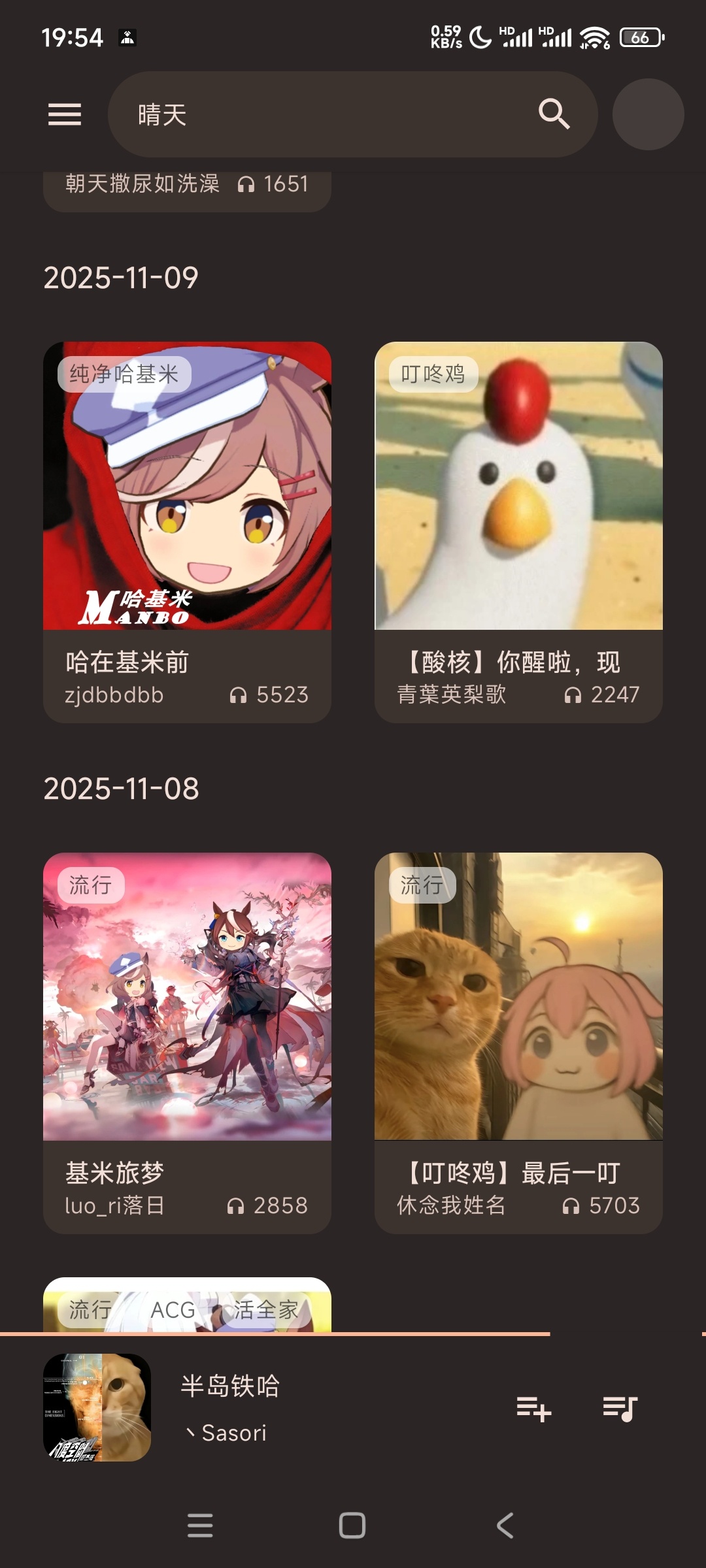Open the round profile avatar button

click(x=648, y=114)
